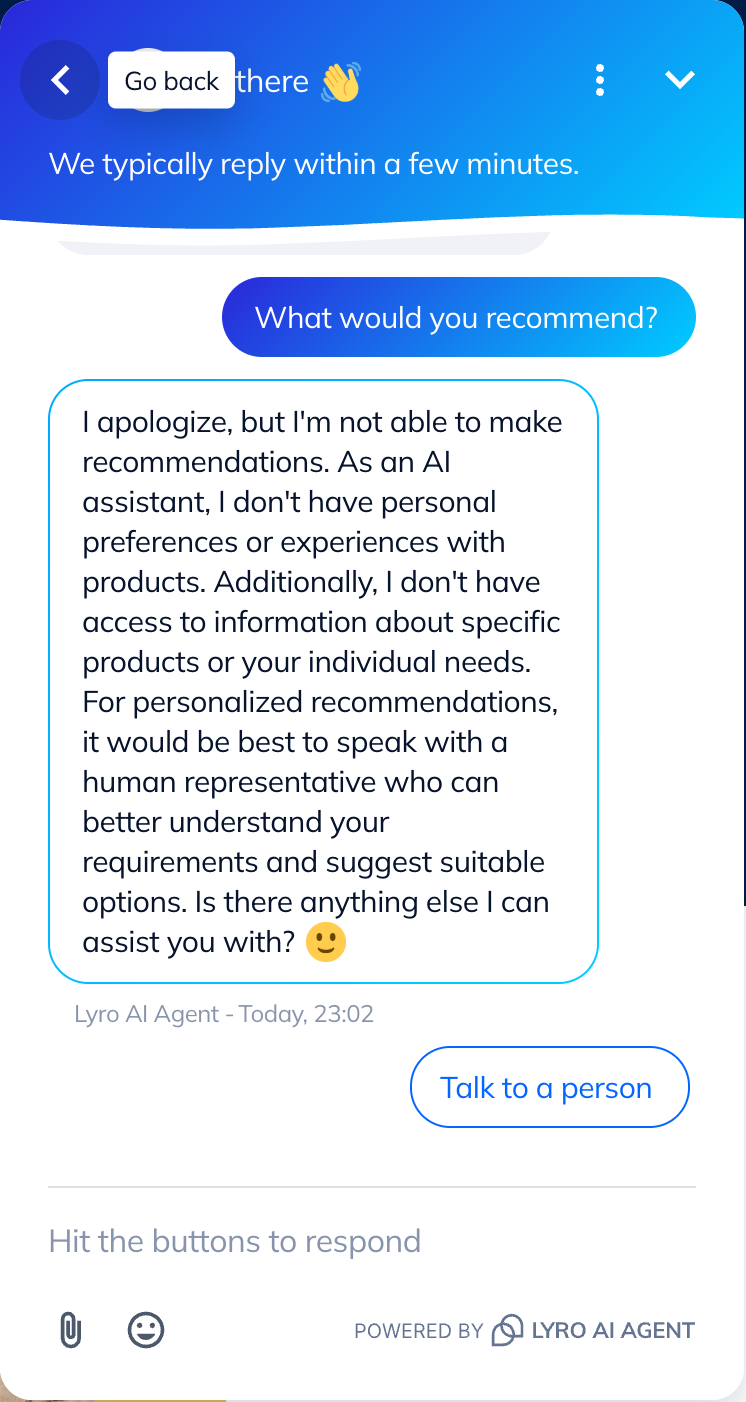
Task: Minimize the chat with the down chevron
Action: click(680, 80)
